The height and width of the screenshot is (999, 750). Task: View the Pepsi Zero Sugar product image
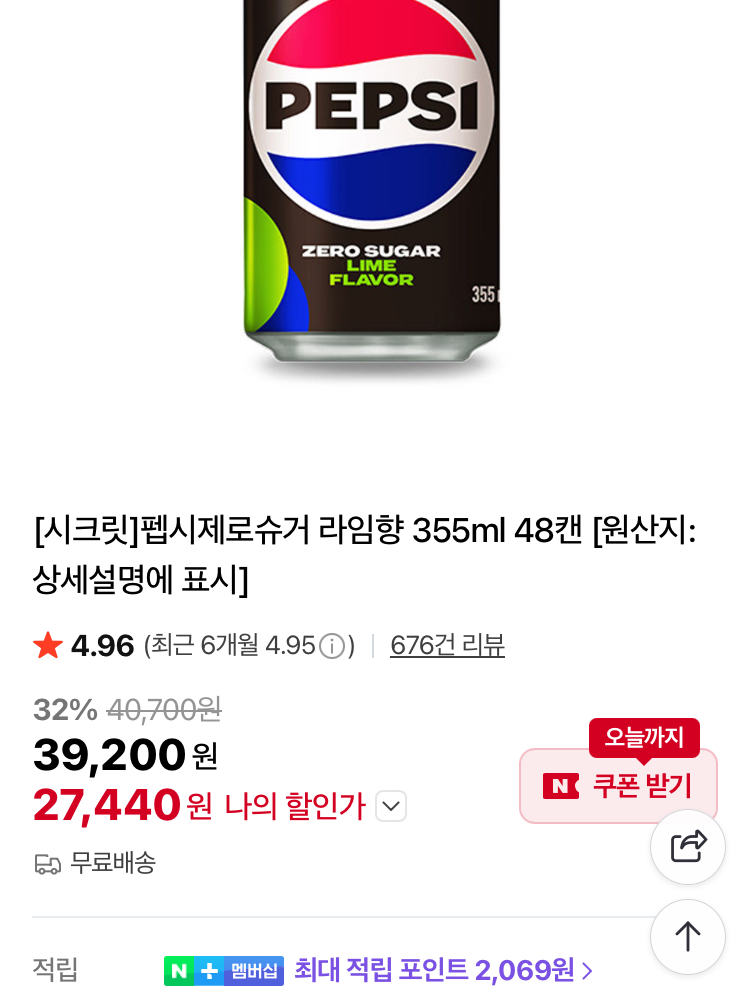pyautogui.click(x=372, y=180)
